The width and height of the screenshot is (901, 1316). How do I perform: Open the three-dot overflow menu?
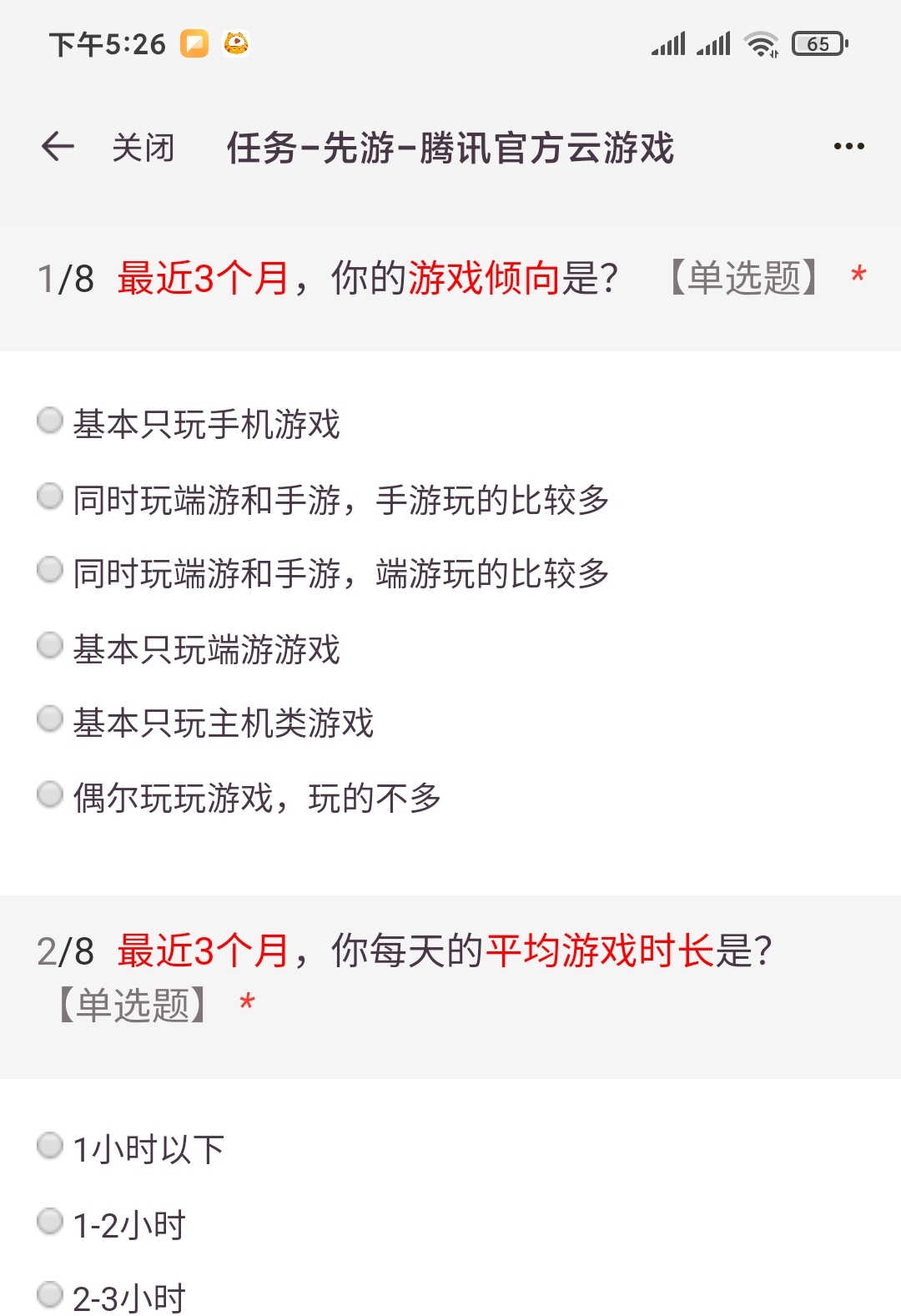click(848, 147)
